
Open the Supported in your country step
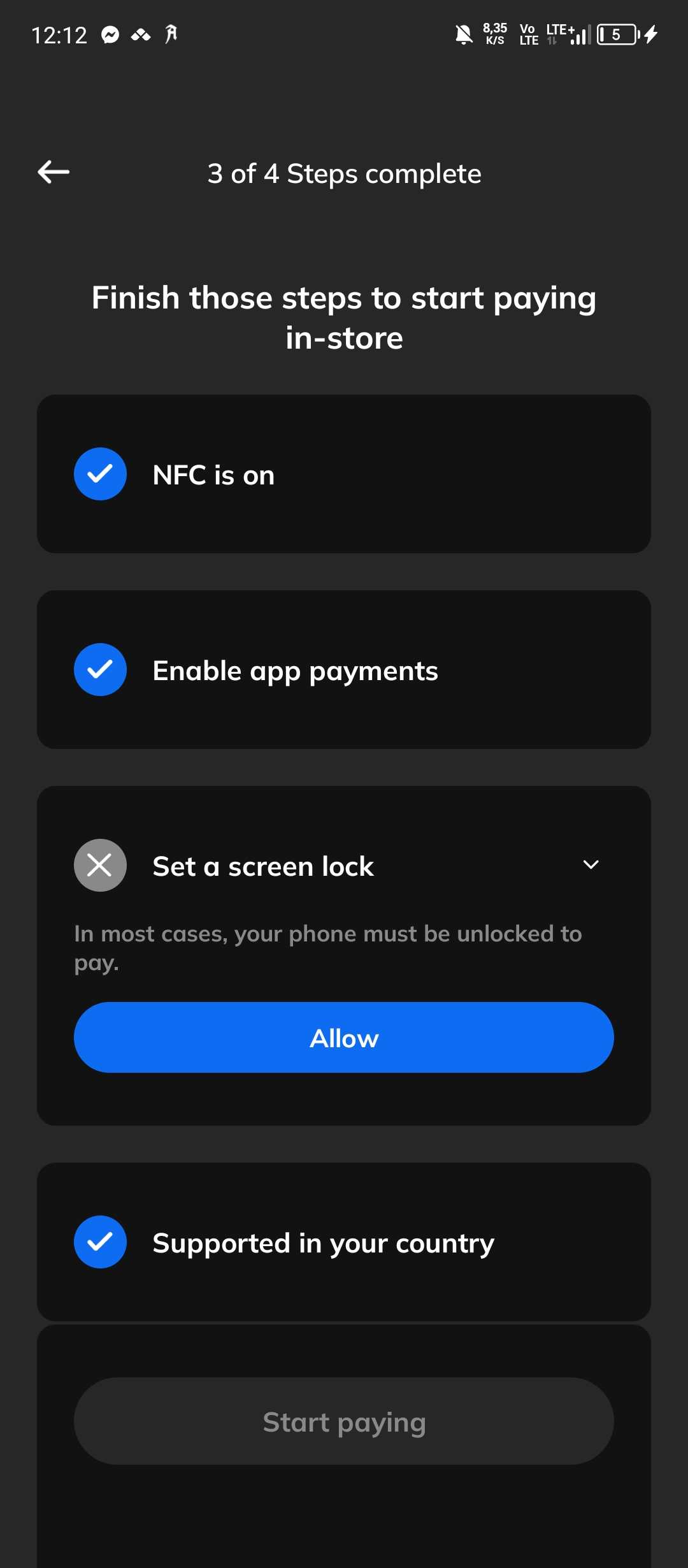(x=344, y=1242)
